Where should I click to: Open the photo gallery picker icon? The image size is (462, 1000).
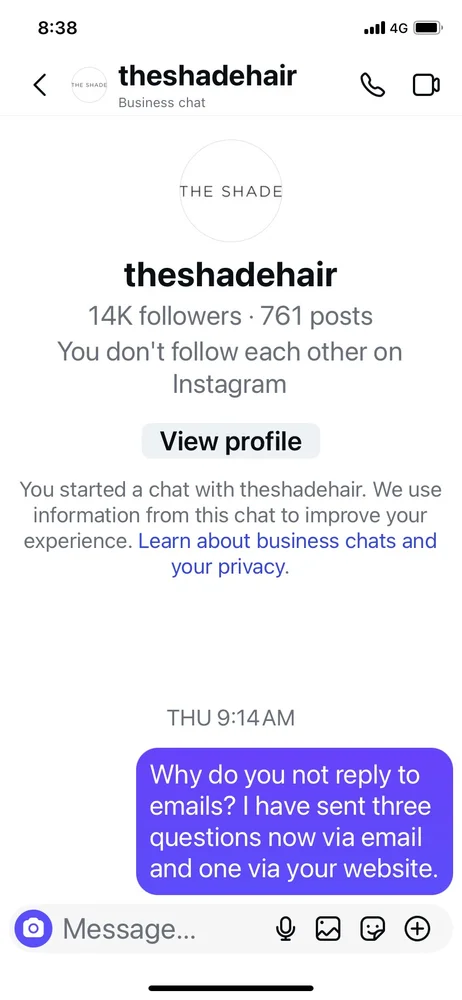(x=328, y=929)
